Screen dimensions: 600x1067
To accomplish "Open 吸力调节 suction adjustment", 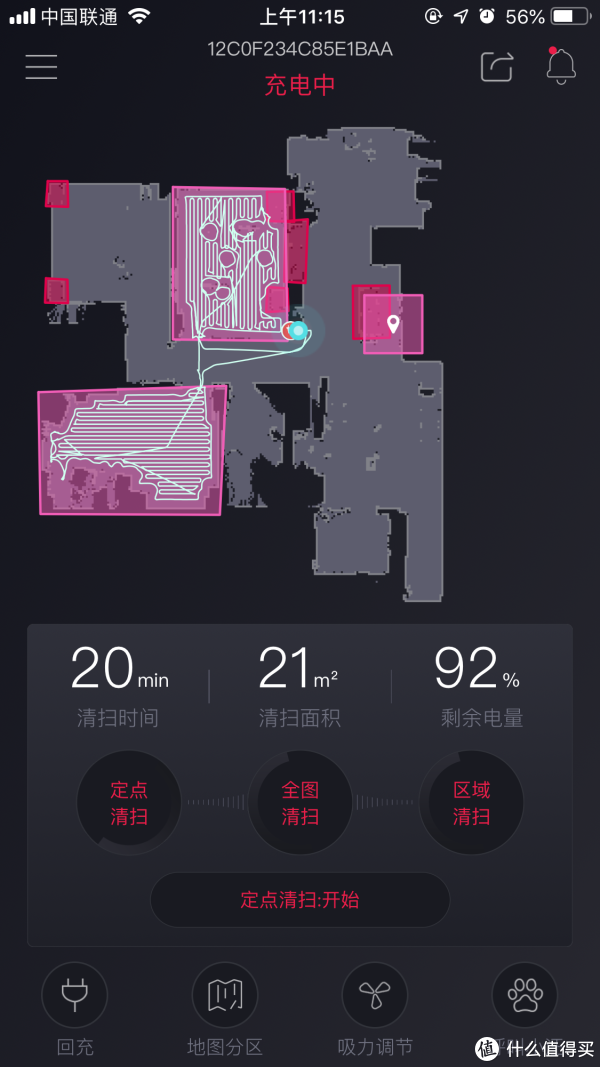I will [375, 1010].
